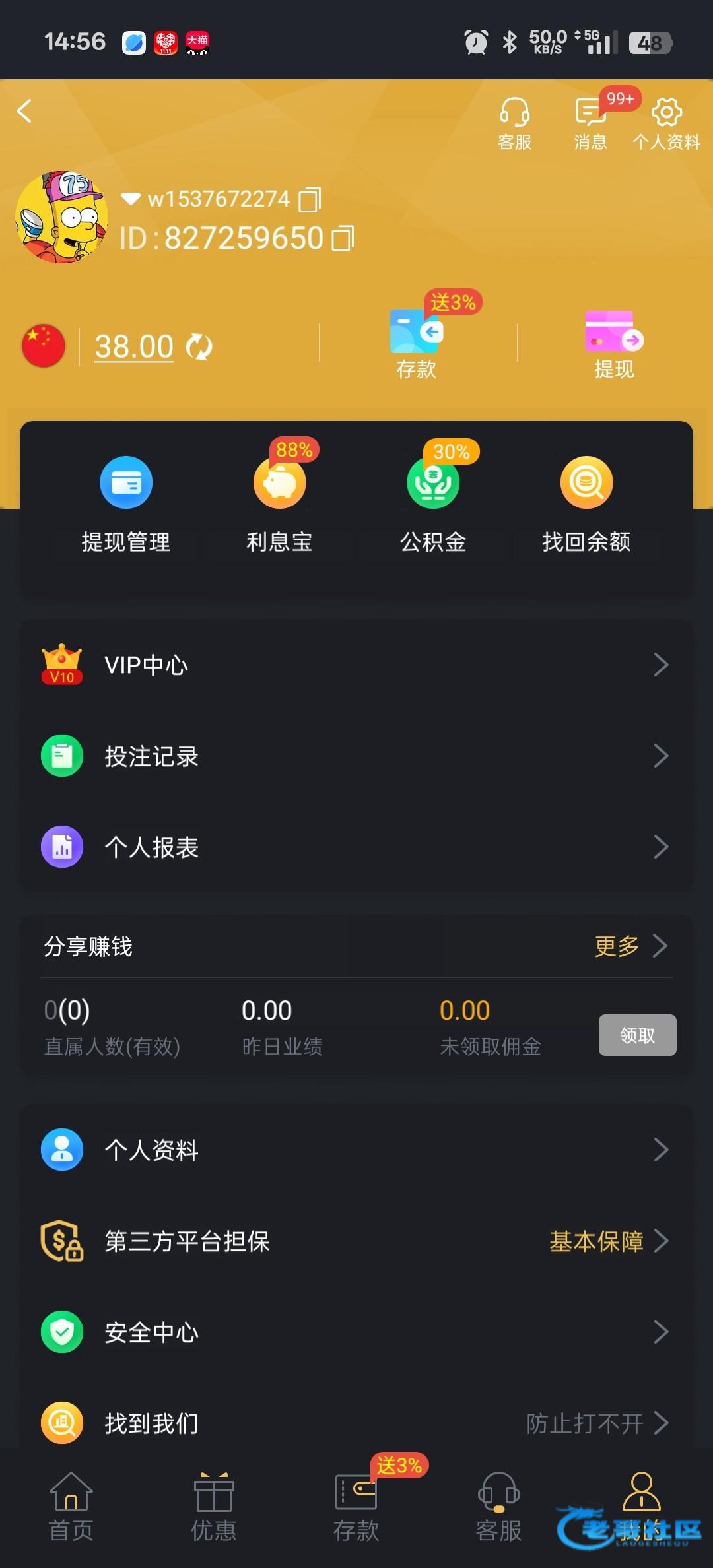Open the VIP中心 row
Image resolution: width=713 pixels, height=1568 pixels.
point(356,665)
